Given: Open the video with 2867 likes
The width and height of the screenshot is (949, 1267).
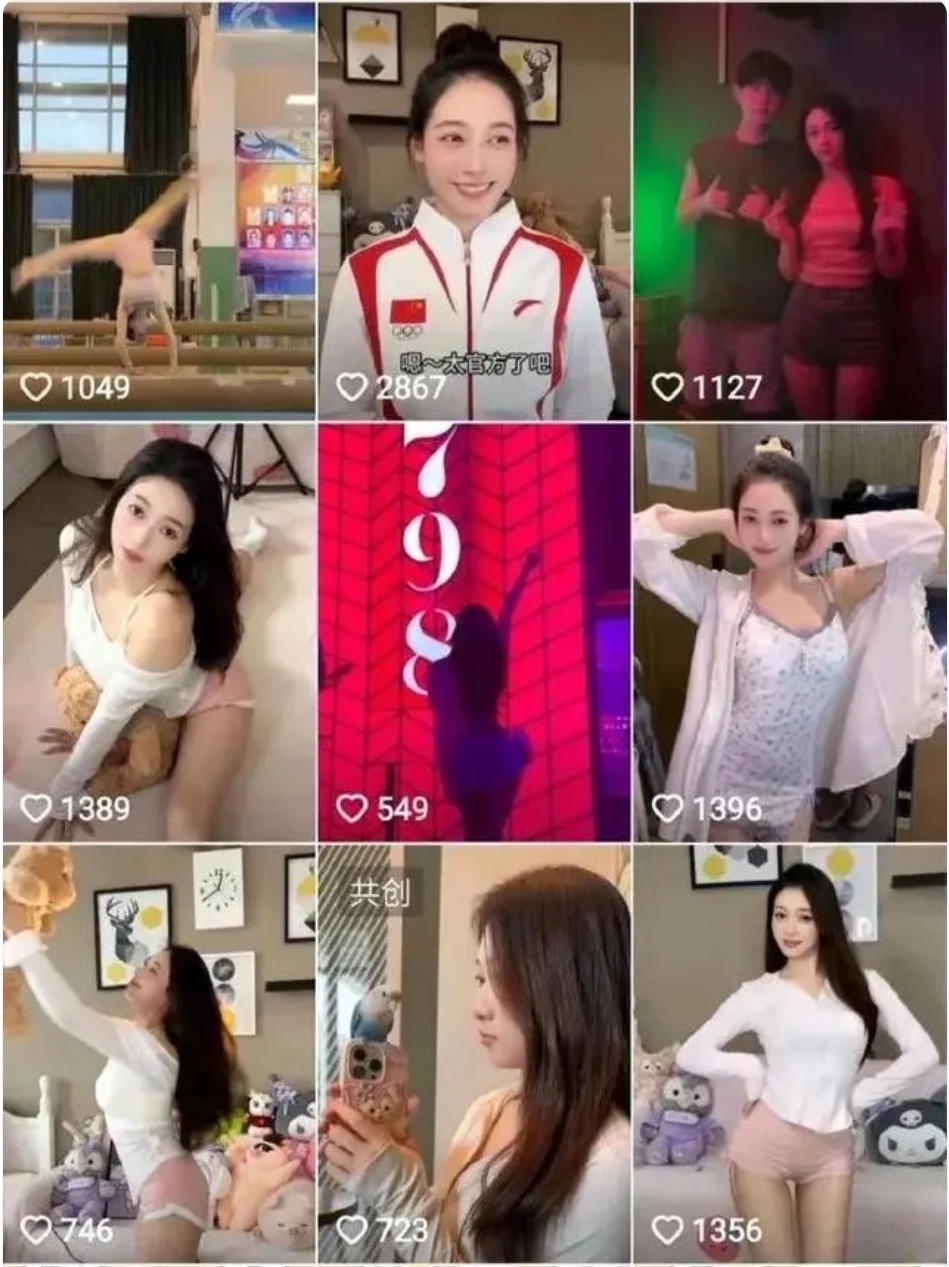Looking at the screenshot, I should click(x=474, y=210).
